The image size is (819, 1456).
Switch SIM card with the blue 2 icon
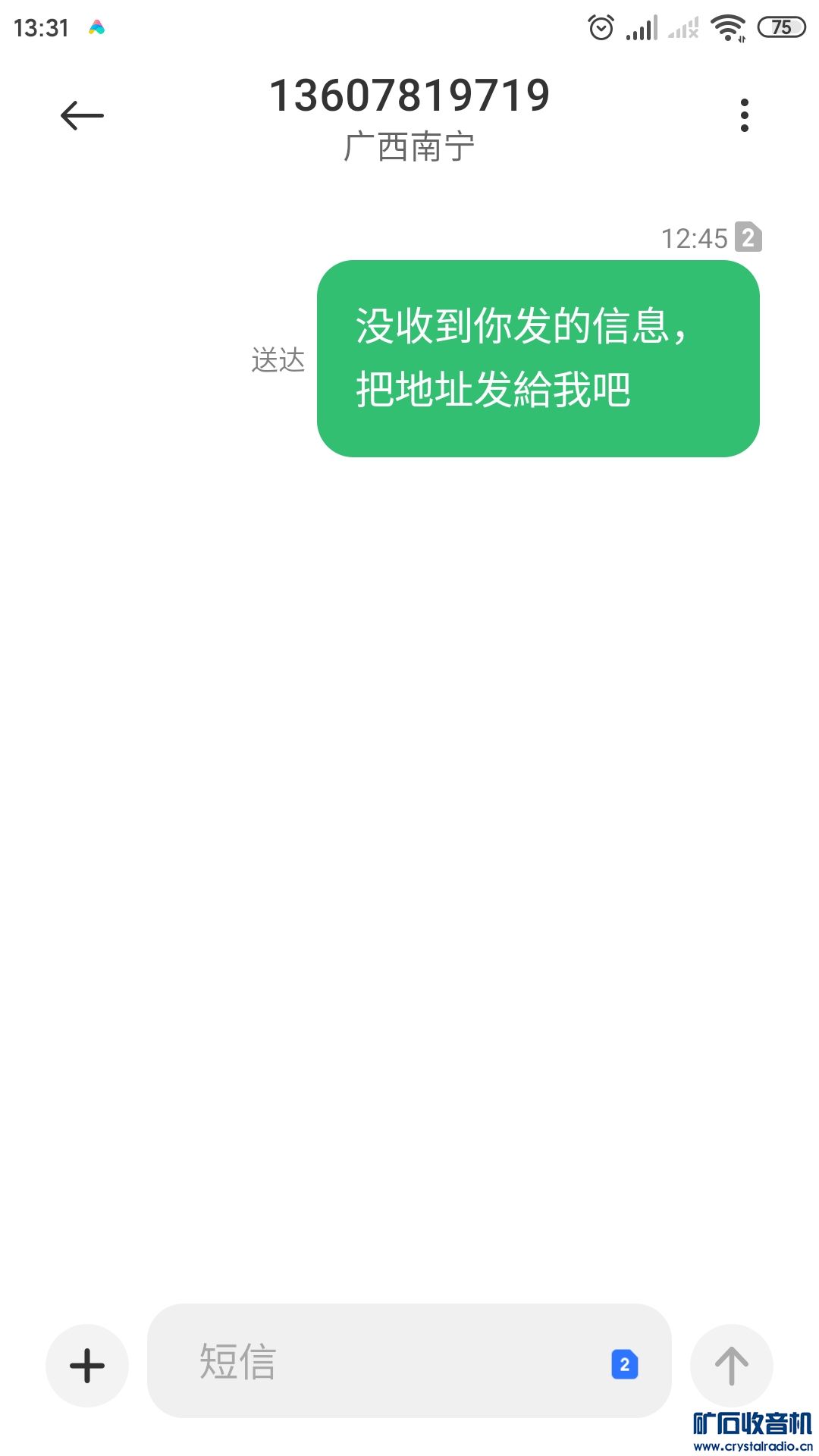[624, 1364]
